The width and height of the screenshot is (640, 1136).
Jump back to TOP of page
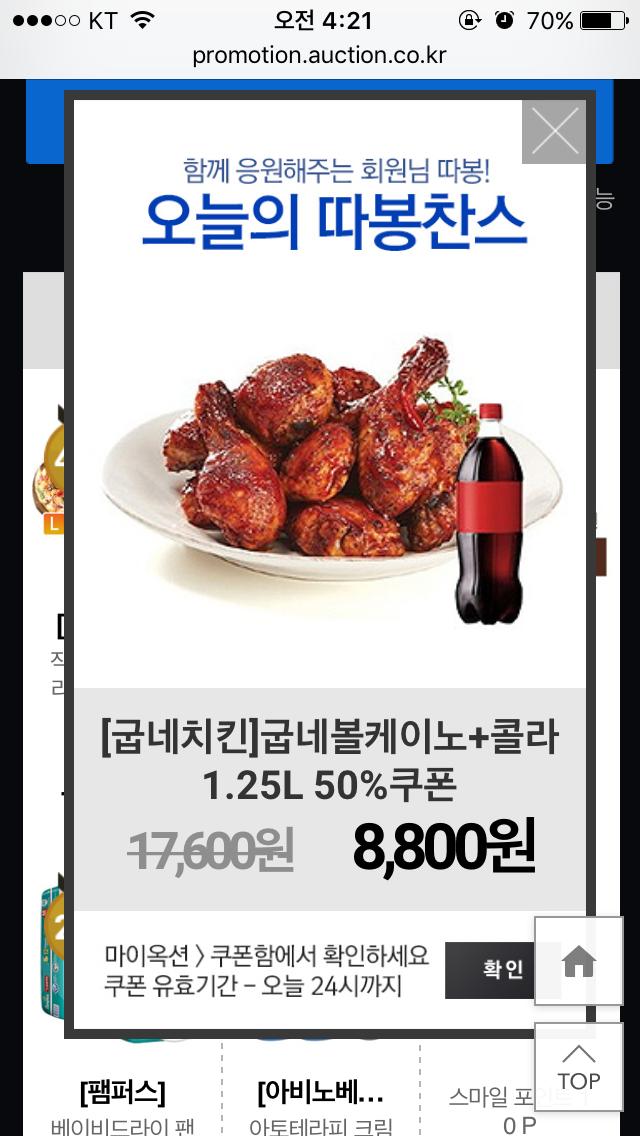tap(578, 1068)
